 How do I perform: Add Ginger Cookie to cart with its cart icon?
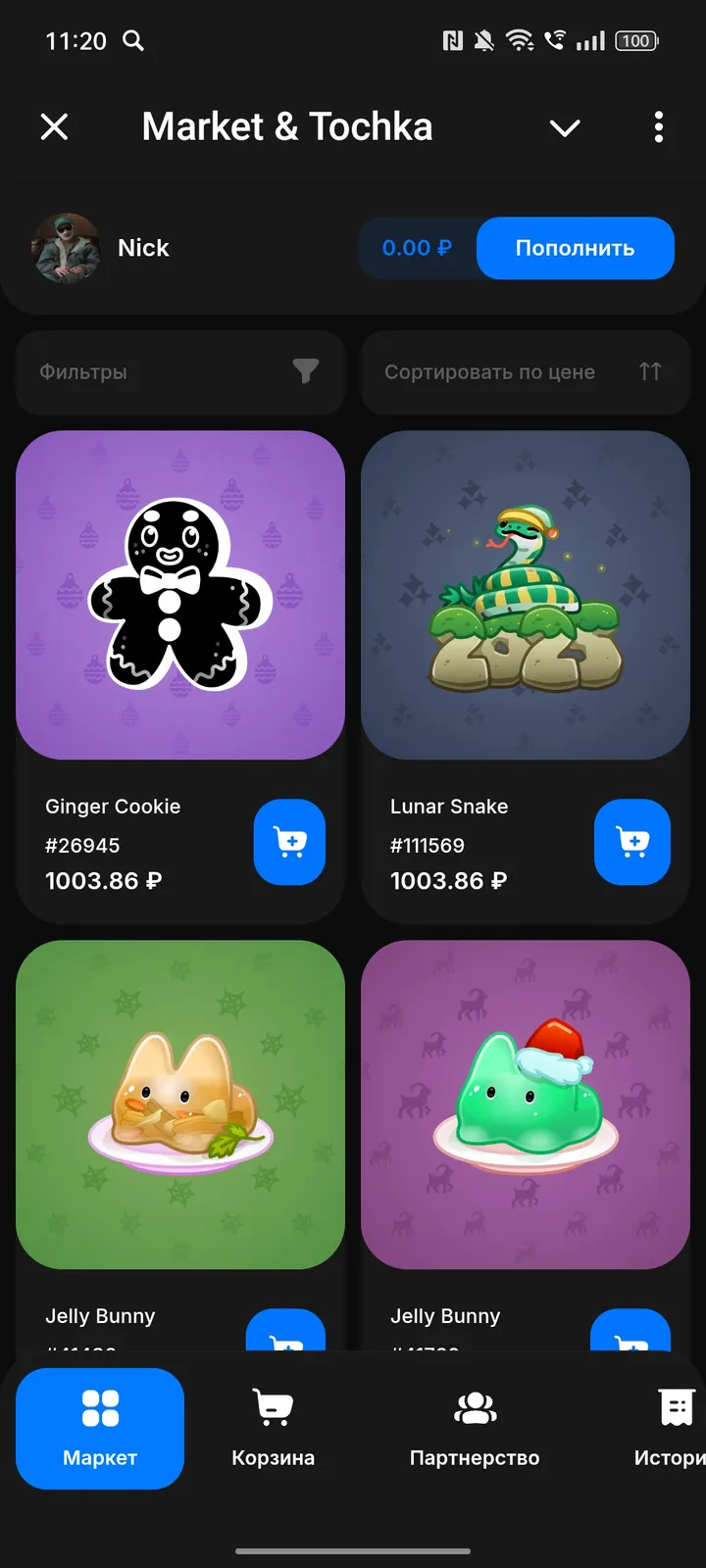tap(289, 843)
